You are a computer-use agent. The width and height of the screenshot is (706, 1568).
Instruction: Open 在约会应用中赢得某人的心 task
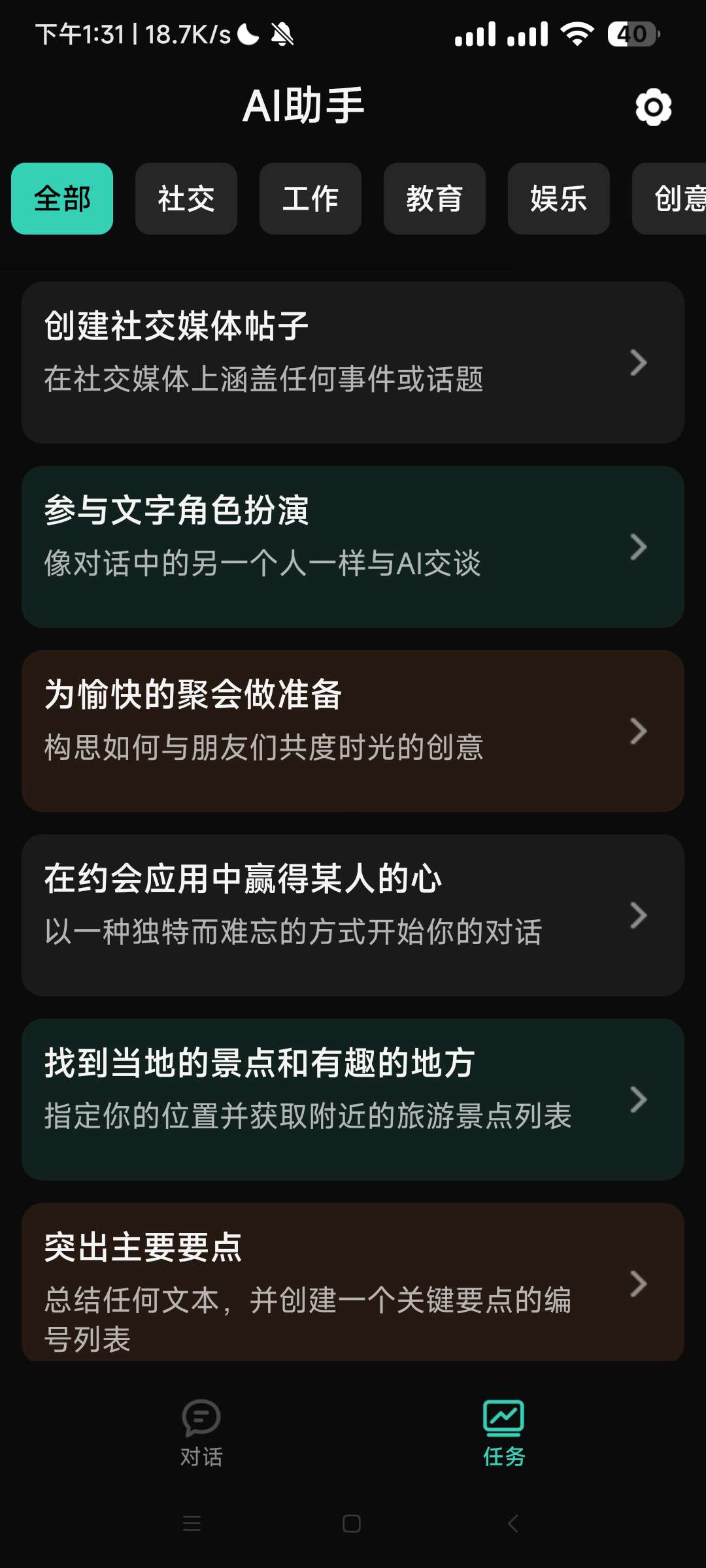tap(353, 915)
